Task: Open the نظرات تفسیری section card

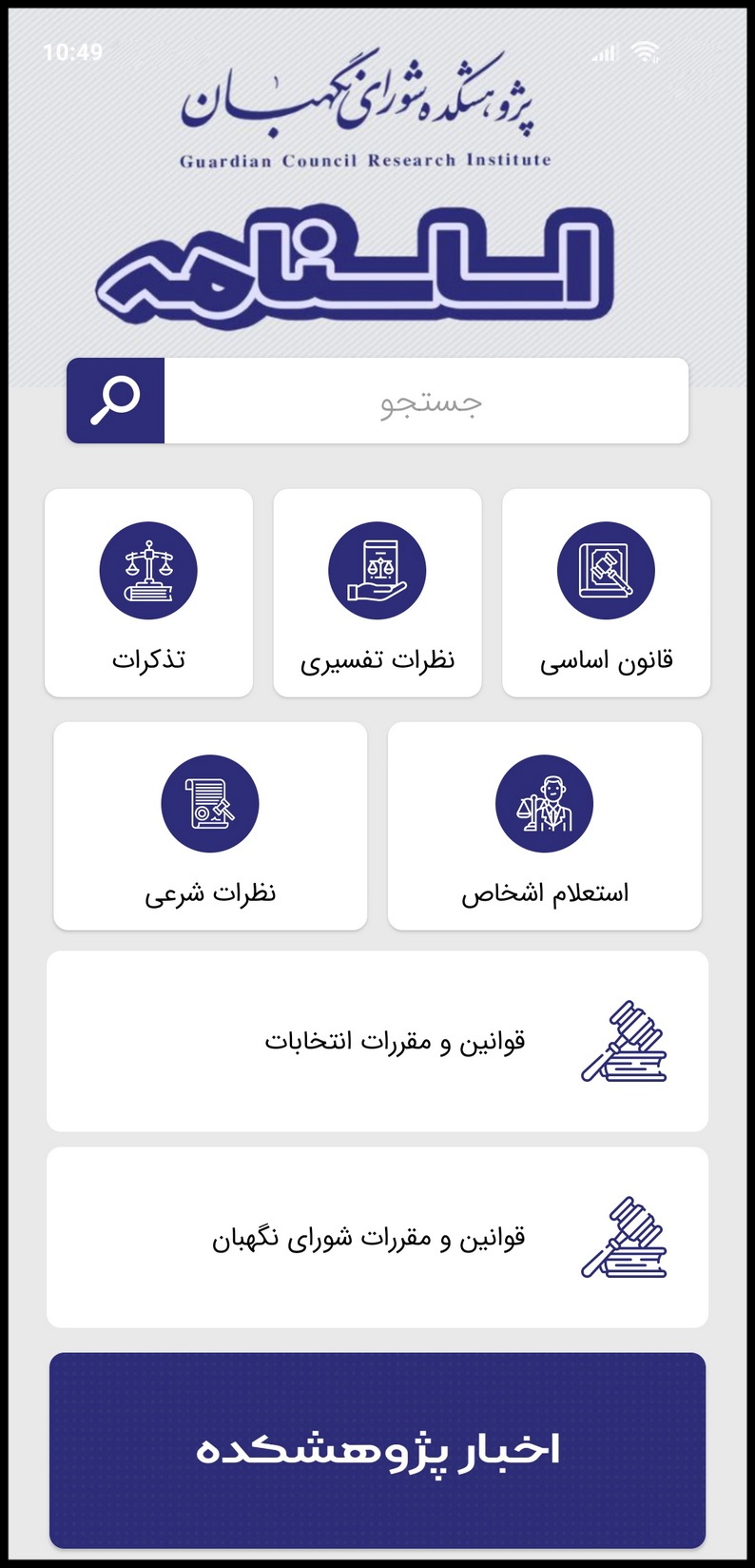Action: coord(377,592)
